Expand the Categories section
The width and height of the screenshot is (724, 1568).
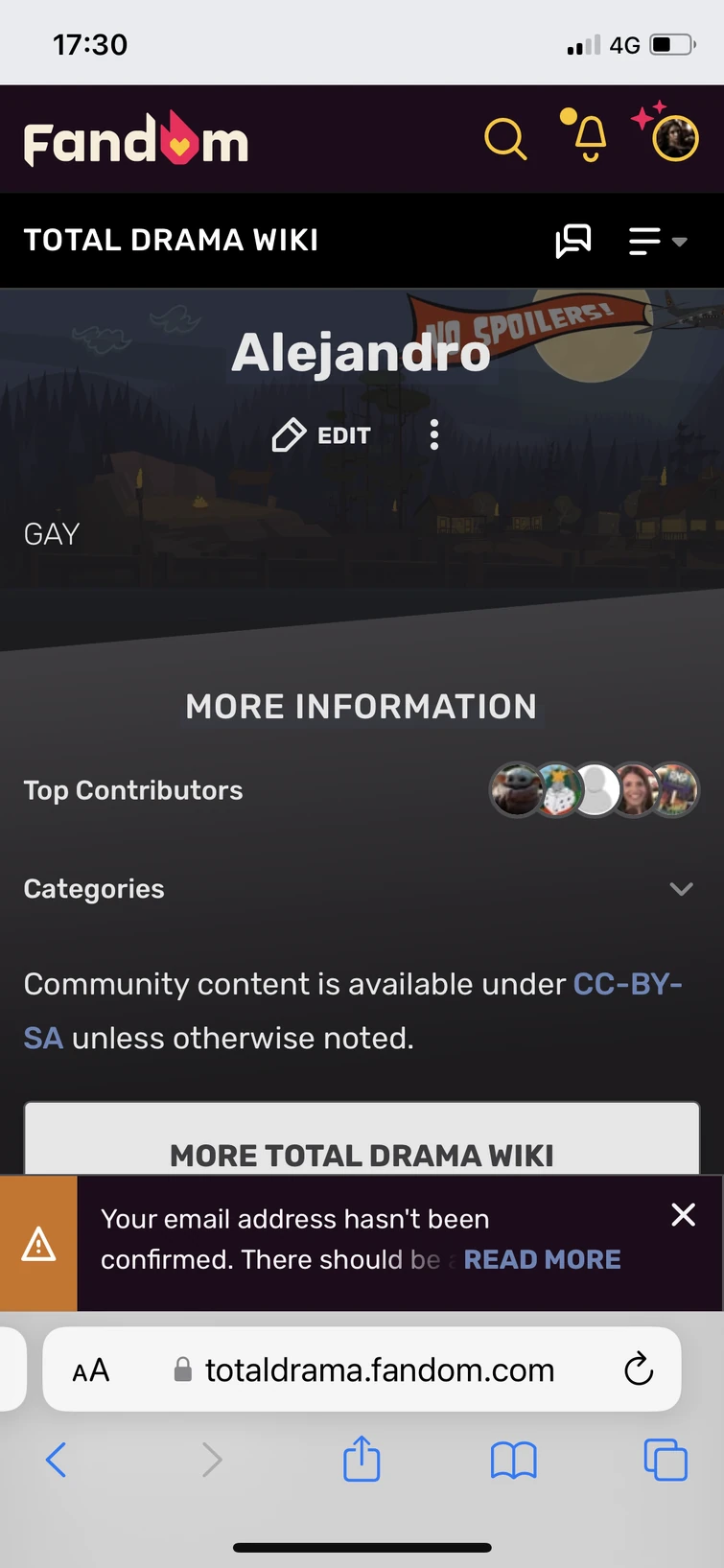tap(681, 889)
